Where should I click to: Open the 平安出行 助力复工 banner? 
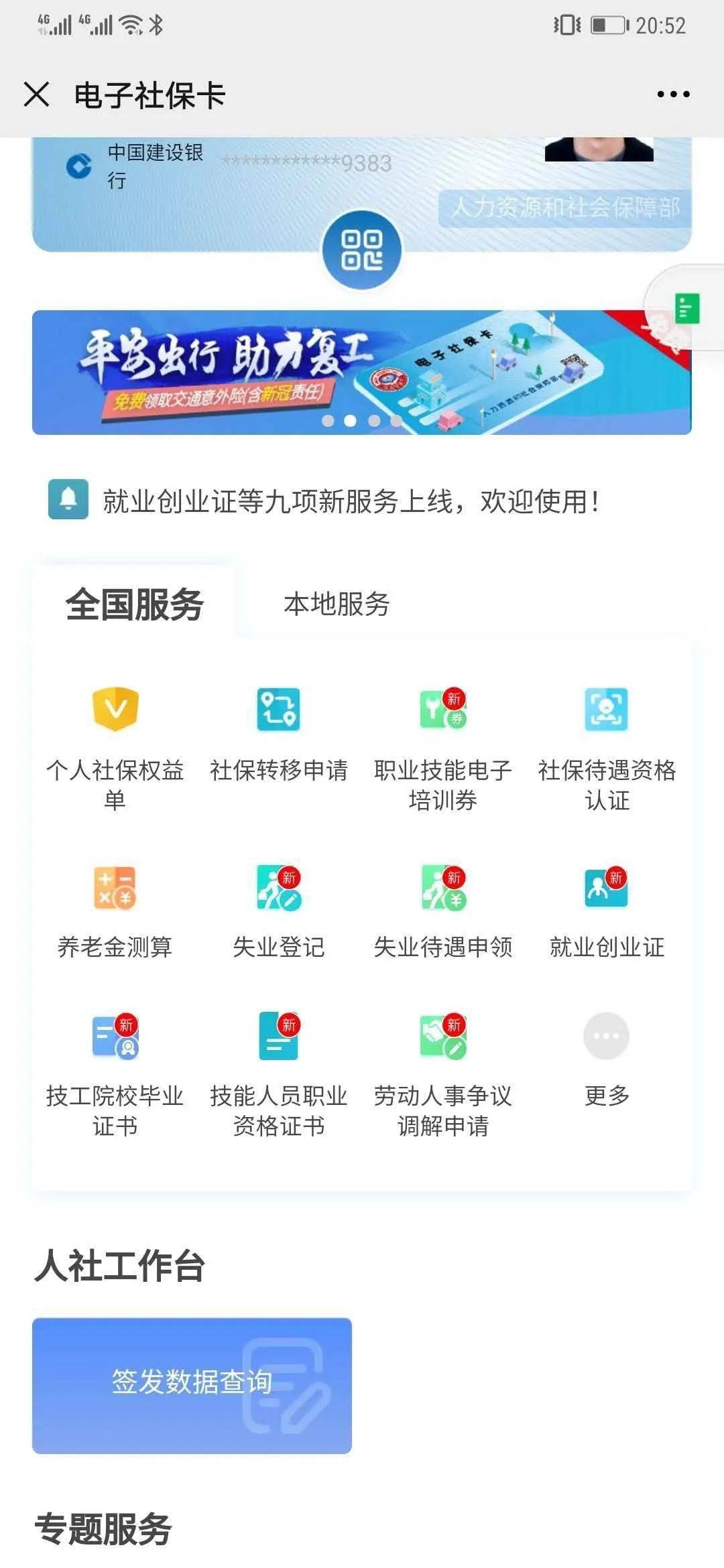pyautogui.click(x=362, y=373)
